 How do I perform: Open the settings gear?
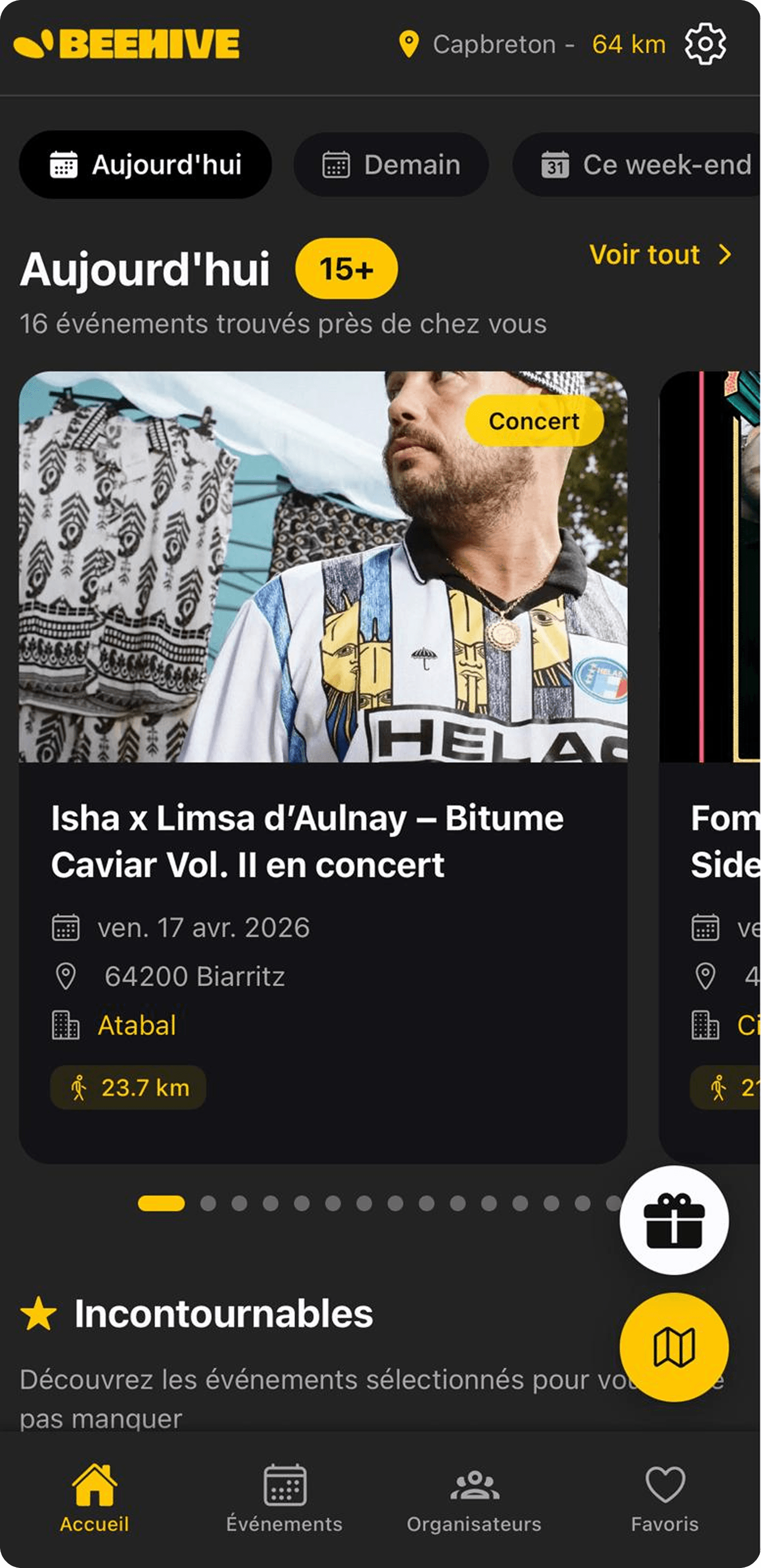click(705, 44)
